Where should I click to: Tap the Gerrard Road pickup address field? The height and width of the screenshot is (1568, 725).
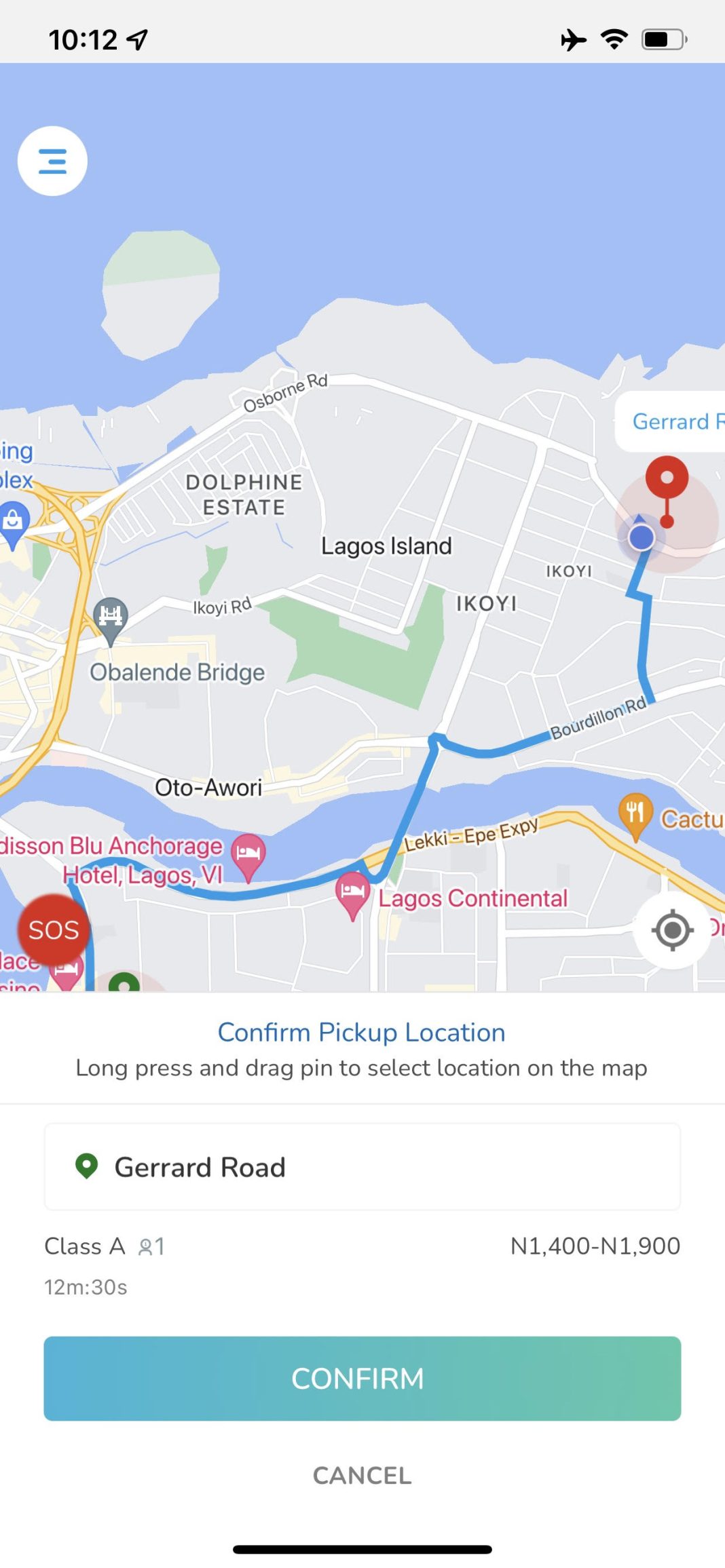pos(362,1167)
